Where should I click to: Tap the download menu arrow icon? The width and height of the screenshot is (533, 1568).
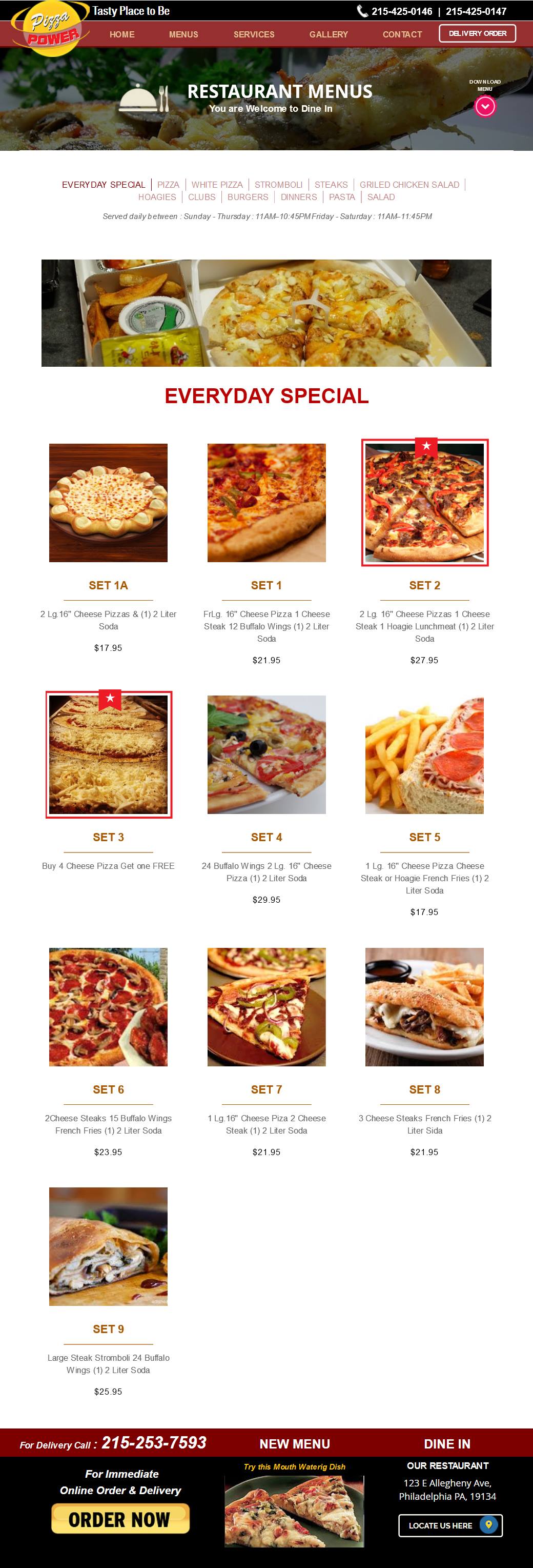[484, 107]
